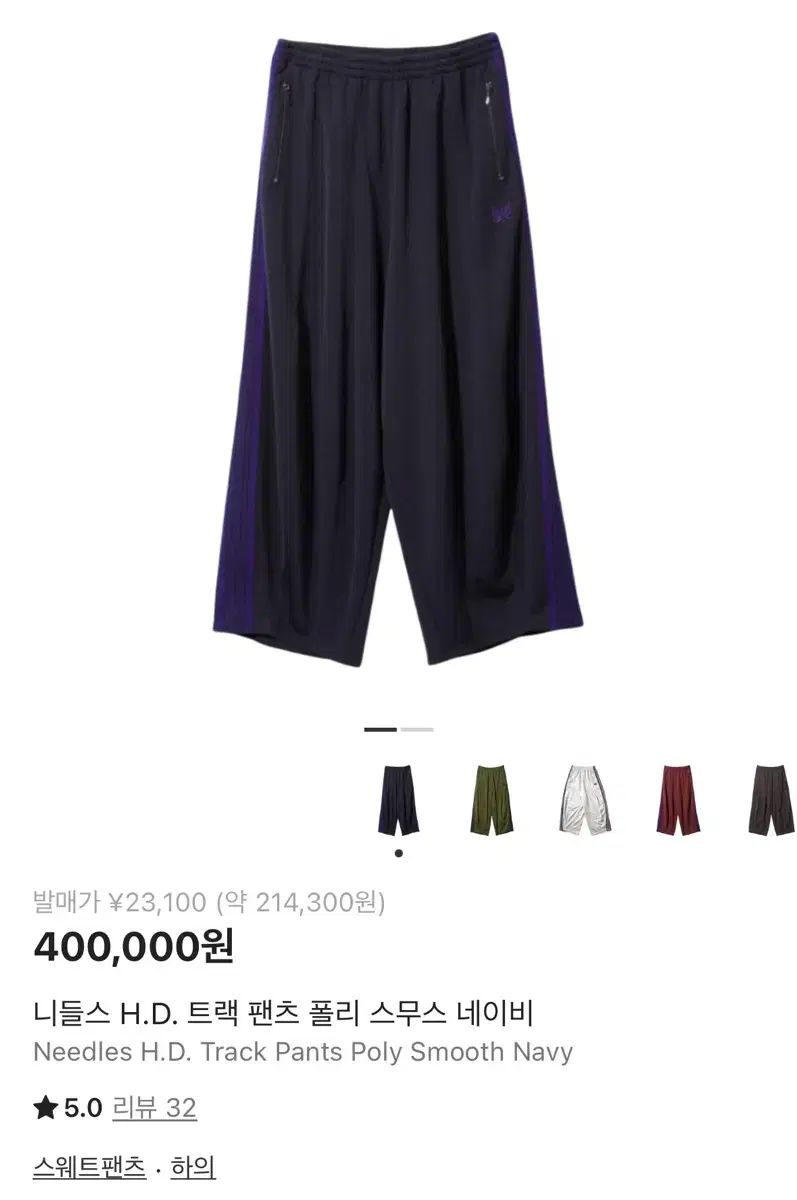Screen dimensions: 797x1200
Task: Pick the burgundy red color variant
Action: (676, 799)
